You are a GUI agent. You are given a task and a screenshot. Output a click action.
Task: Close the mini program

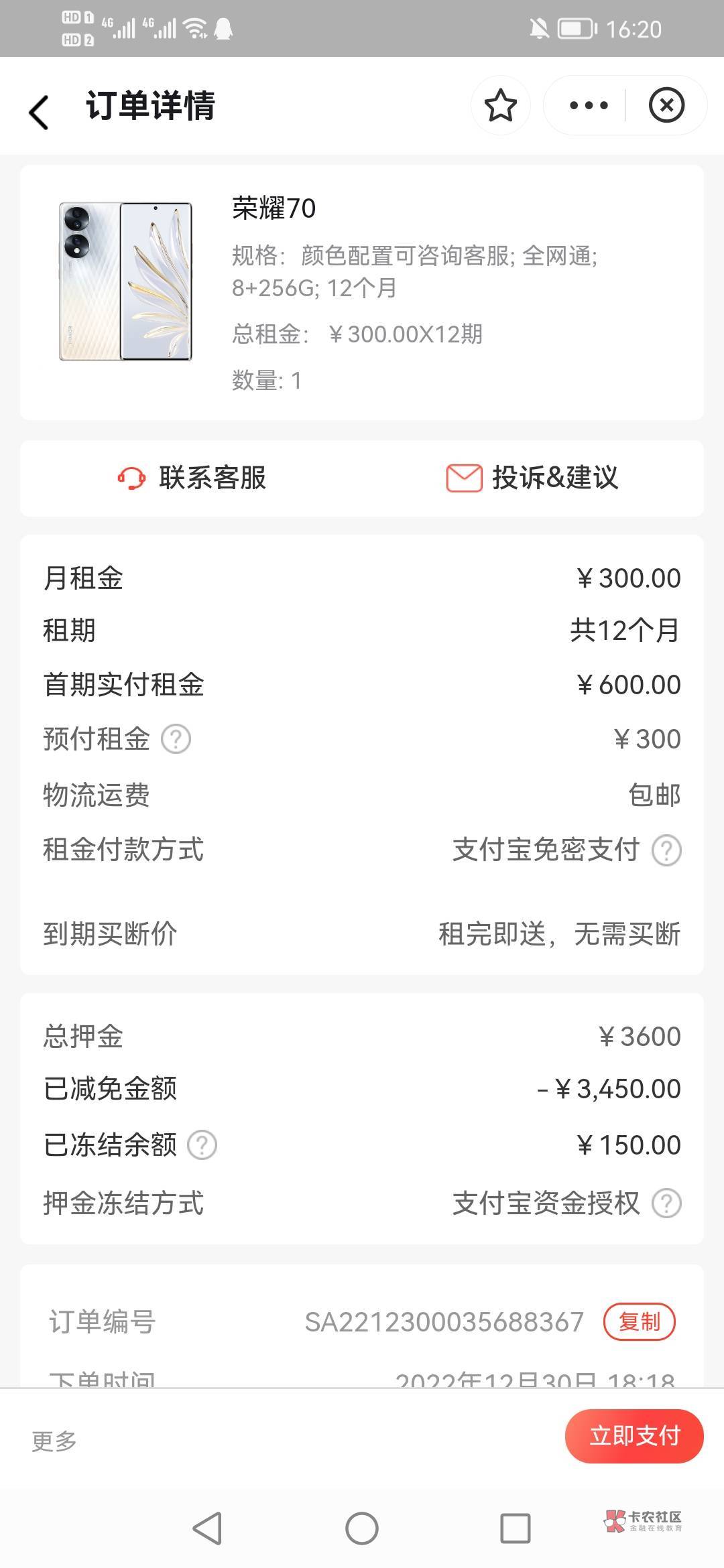(x=666, y=106)
